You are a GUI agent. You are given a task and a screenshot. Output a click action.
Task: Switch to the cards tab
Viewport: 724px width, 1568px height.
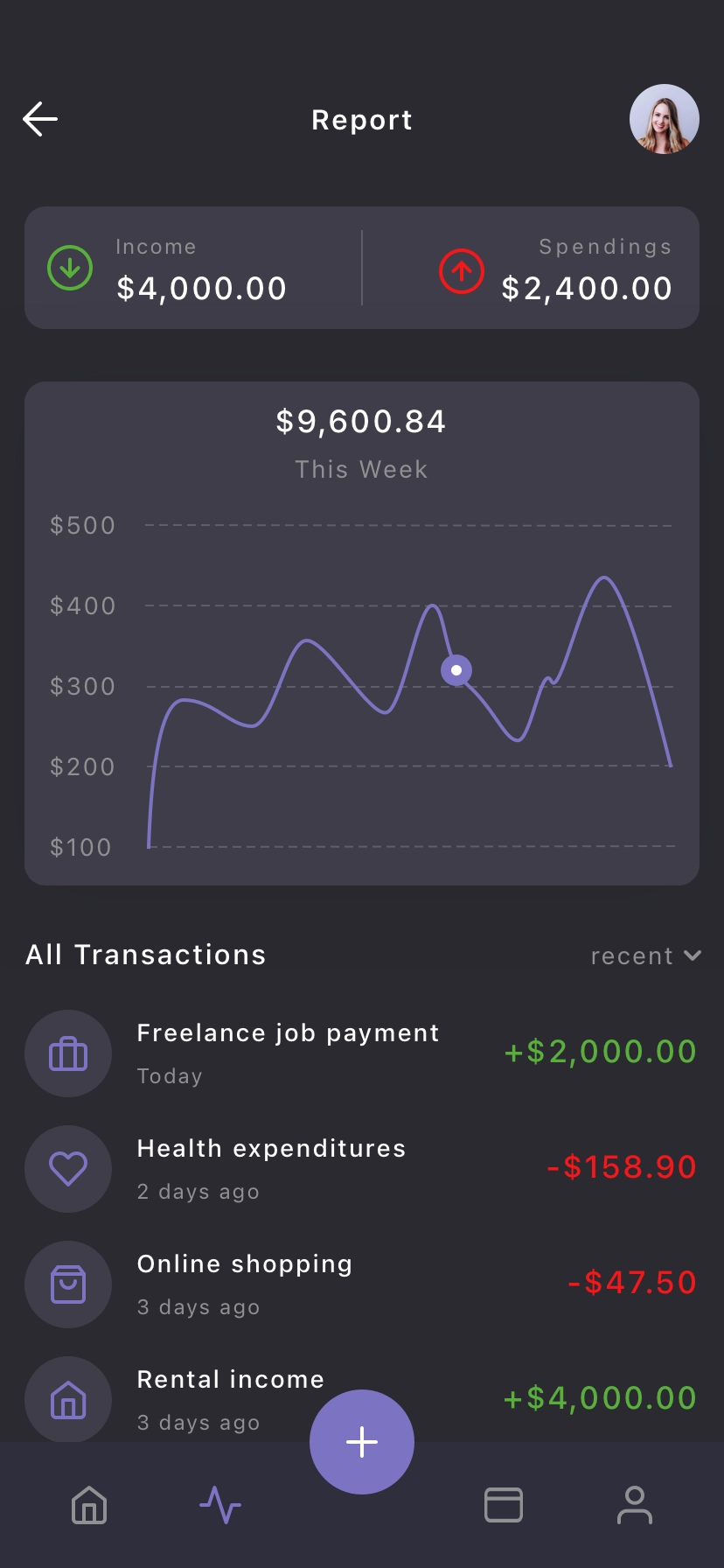pyautogui.click(x=504, y=1505)
